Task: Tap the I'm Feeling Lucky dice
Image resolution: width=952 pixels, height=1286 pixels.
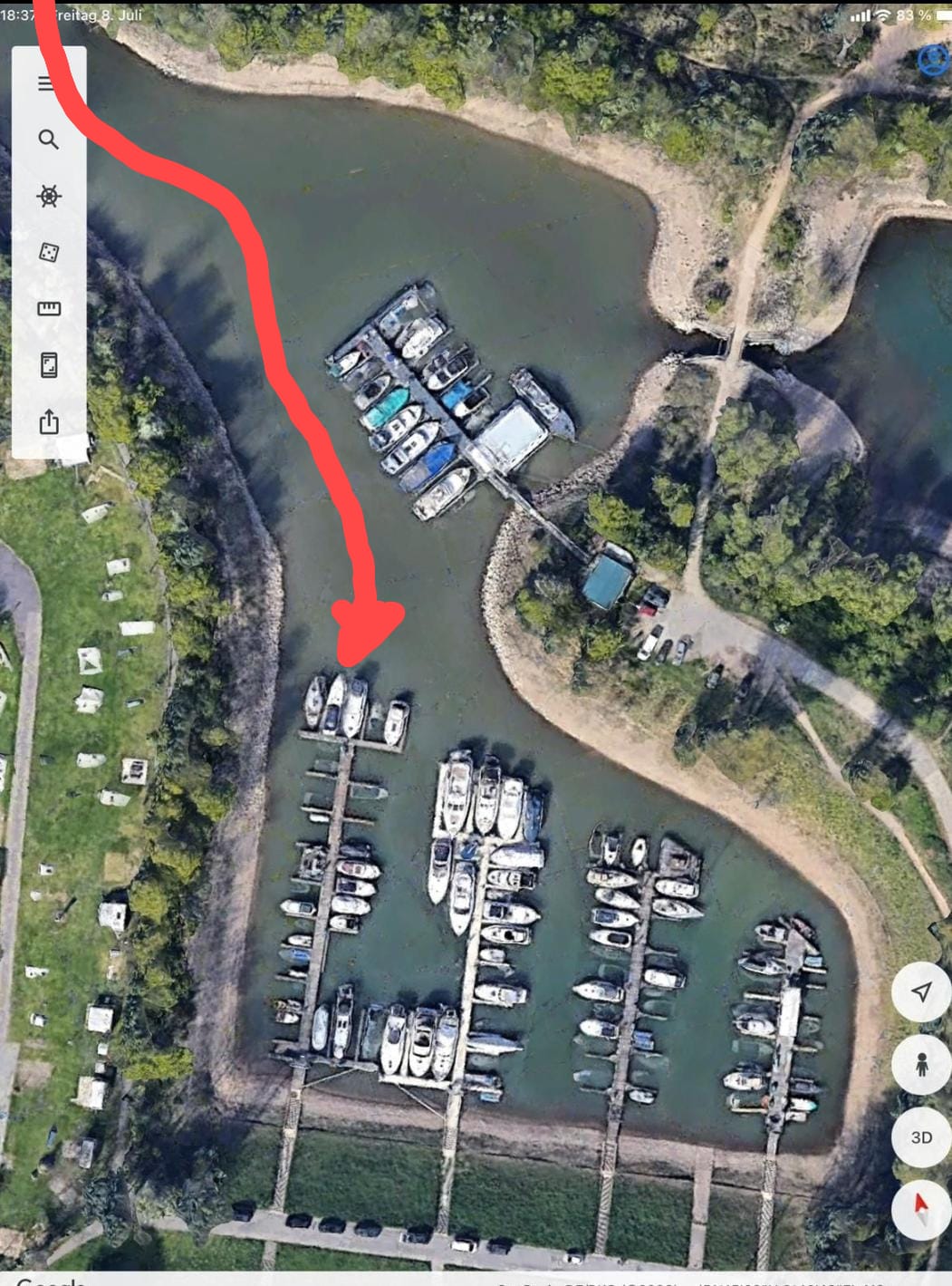Action: coord(48,252)
